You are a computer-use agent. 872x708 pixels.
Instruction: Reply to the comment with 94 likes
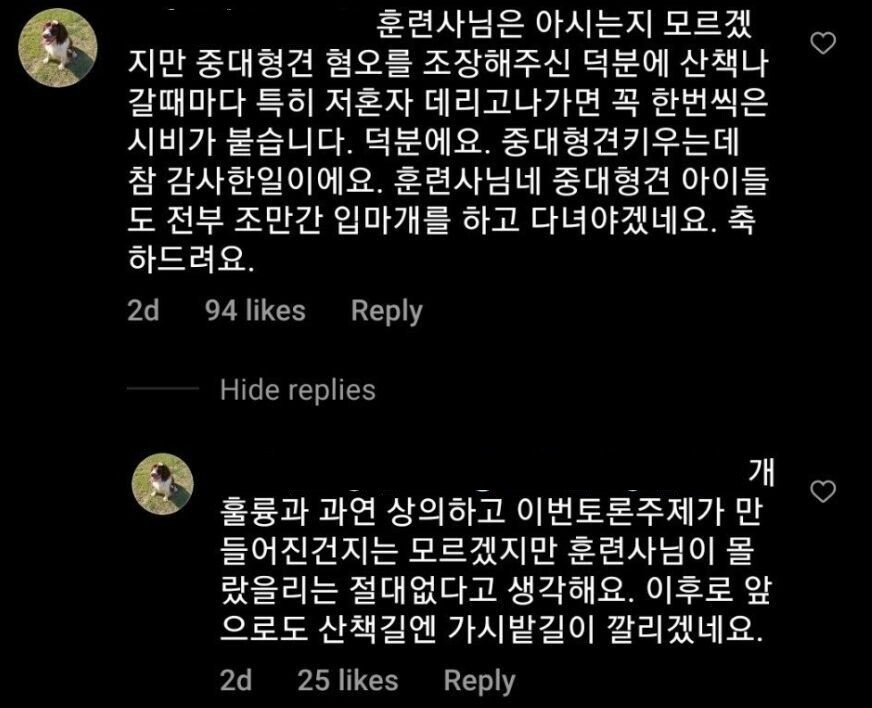(x=386, y=311)
